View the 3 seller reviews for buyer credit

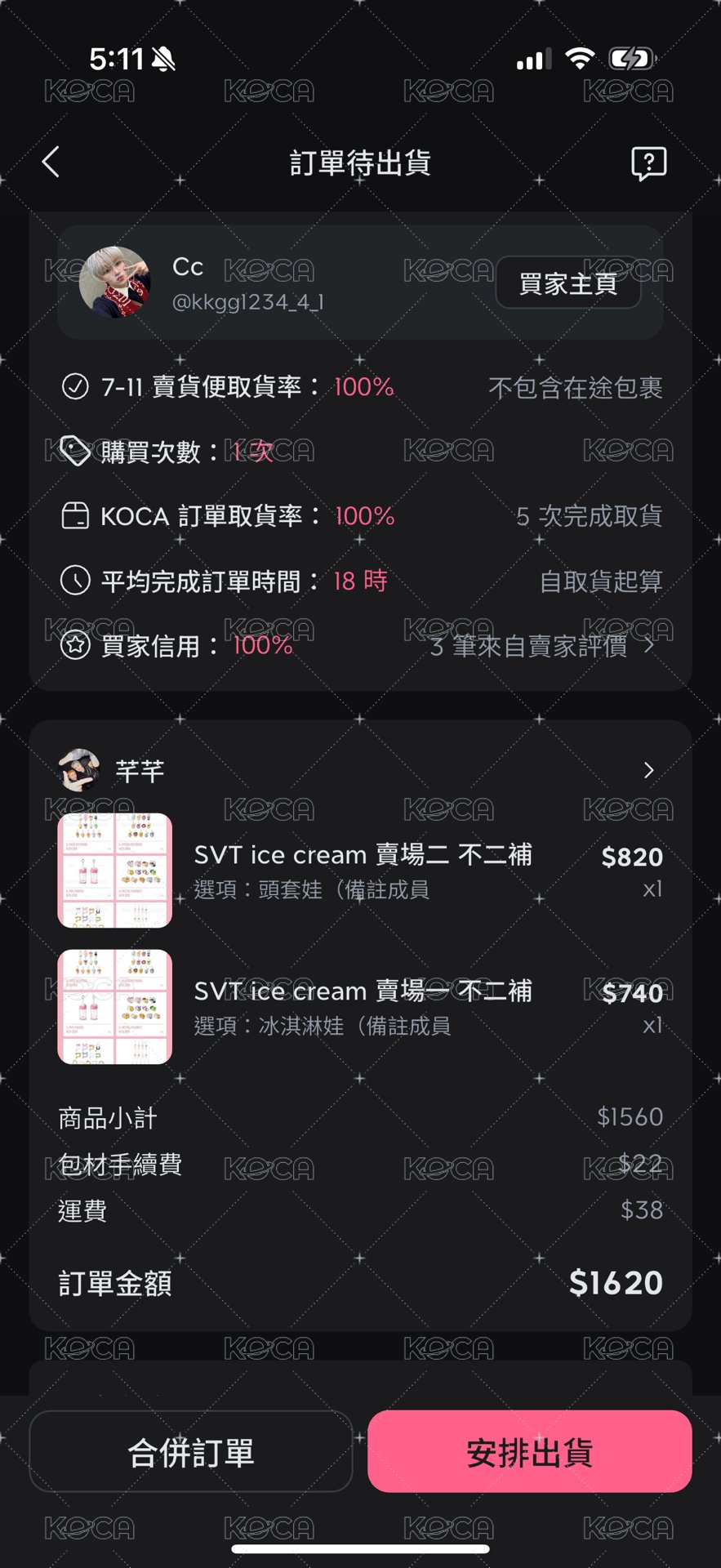pyautogui.click(x=542, y=646)
